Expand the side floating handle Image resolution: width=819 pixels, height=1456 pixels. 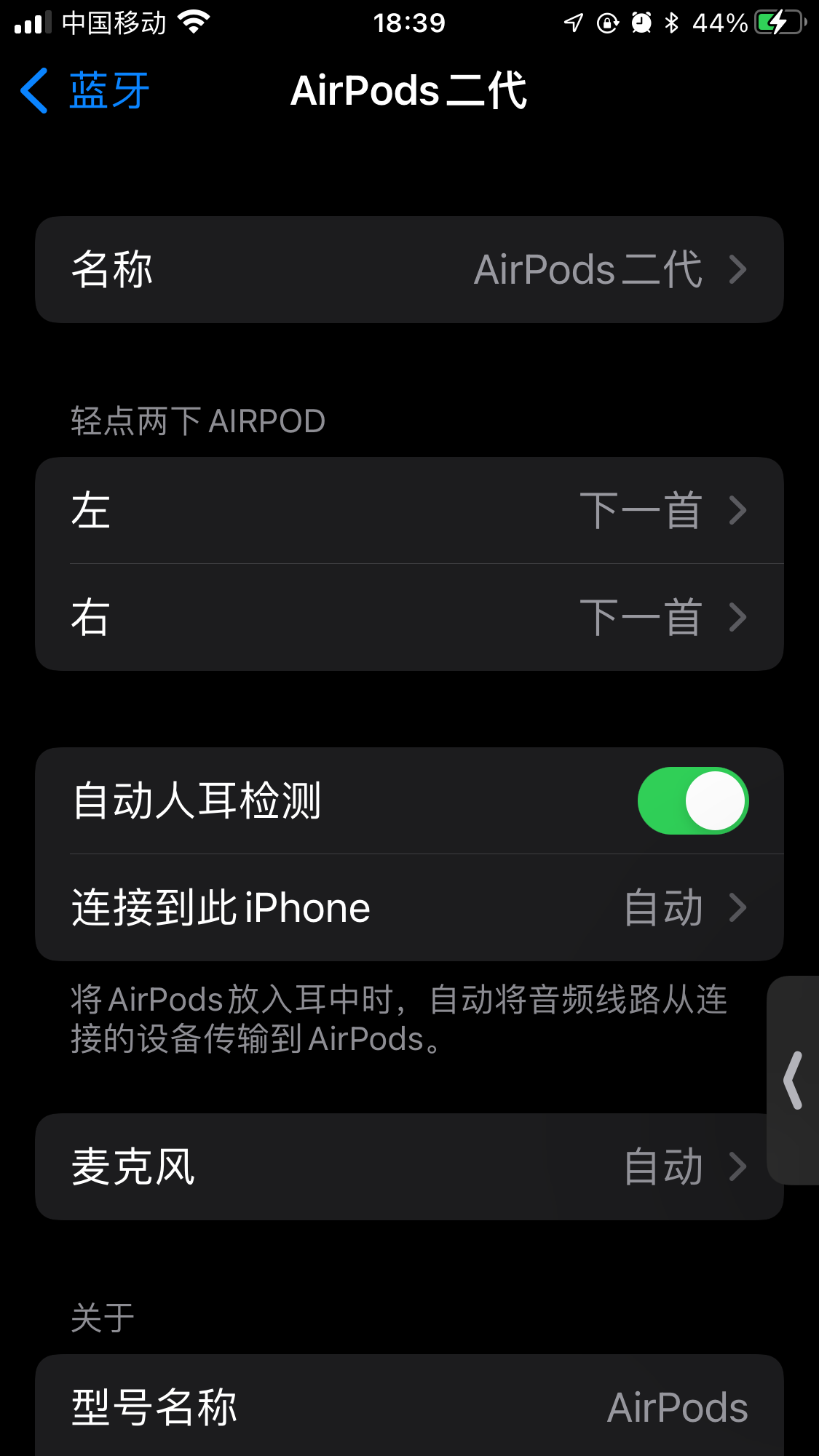pos(794,1081)
